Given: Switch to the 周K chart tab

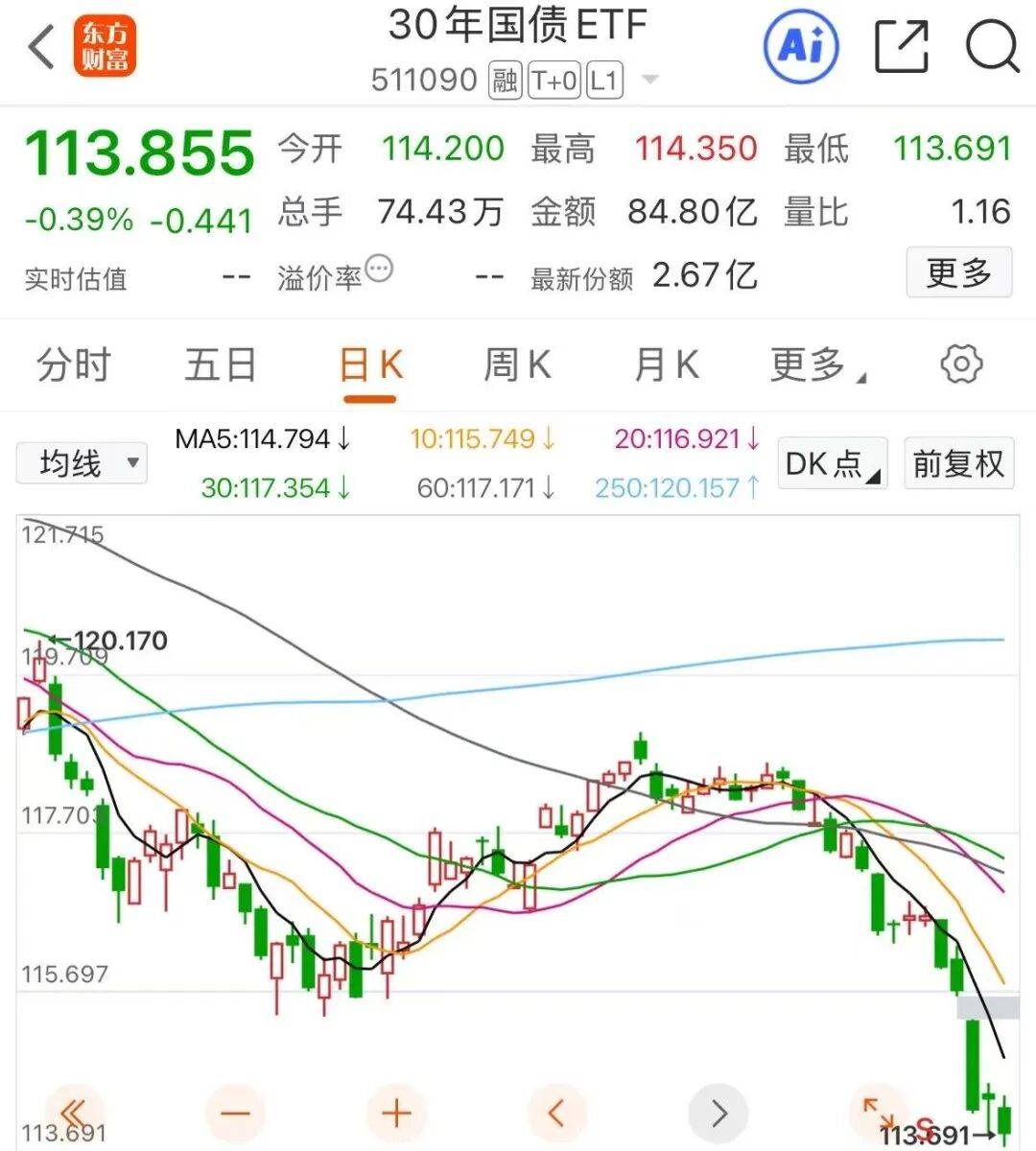Looking at the screenshot, I should tap(517, 365).
